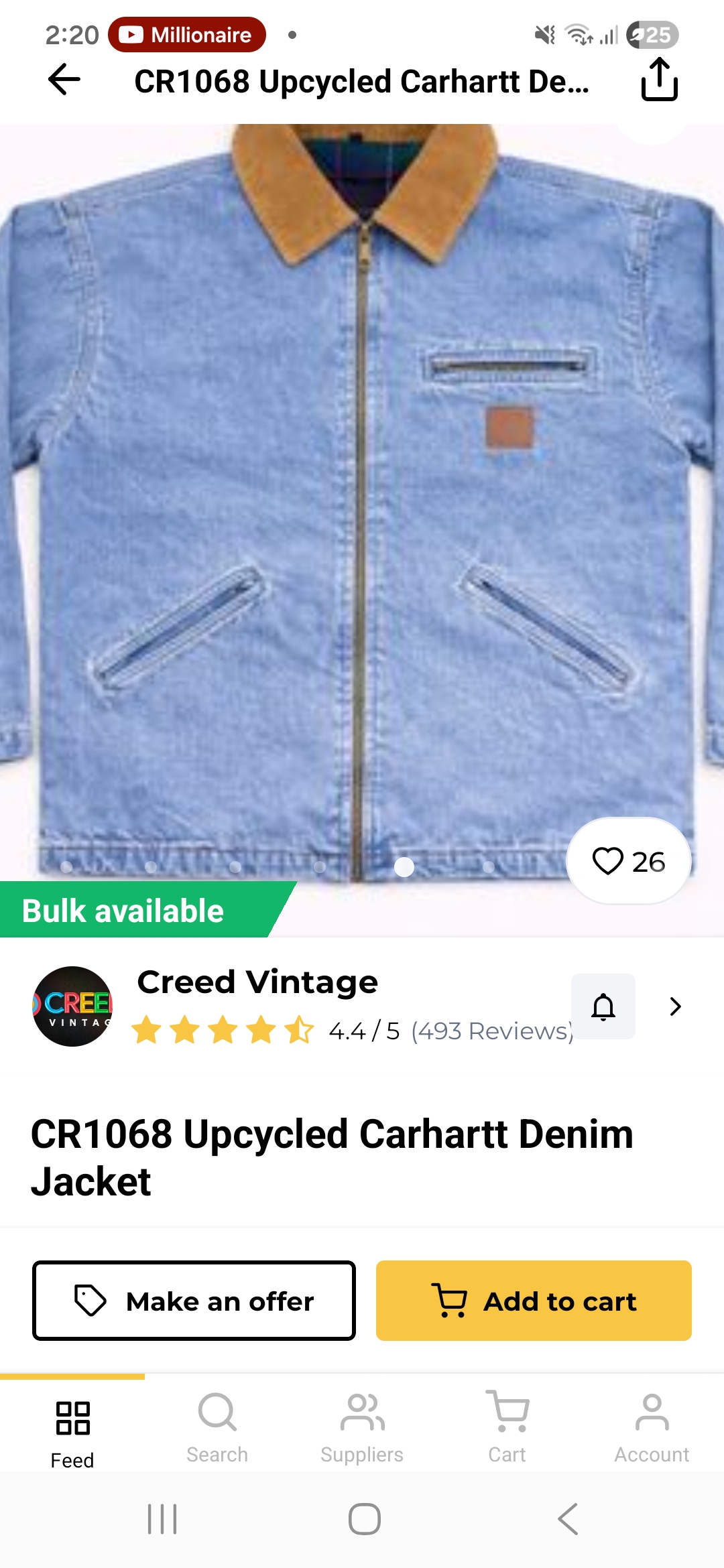Viewport: 724px width, 1568px height.
Task: Turn on Creed Vintage notification bell
Action: tap(603, 1006)
